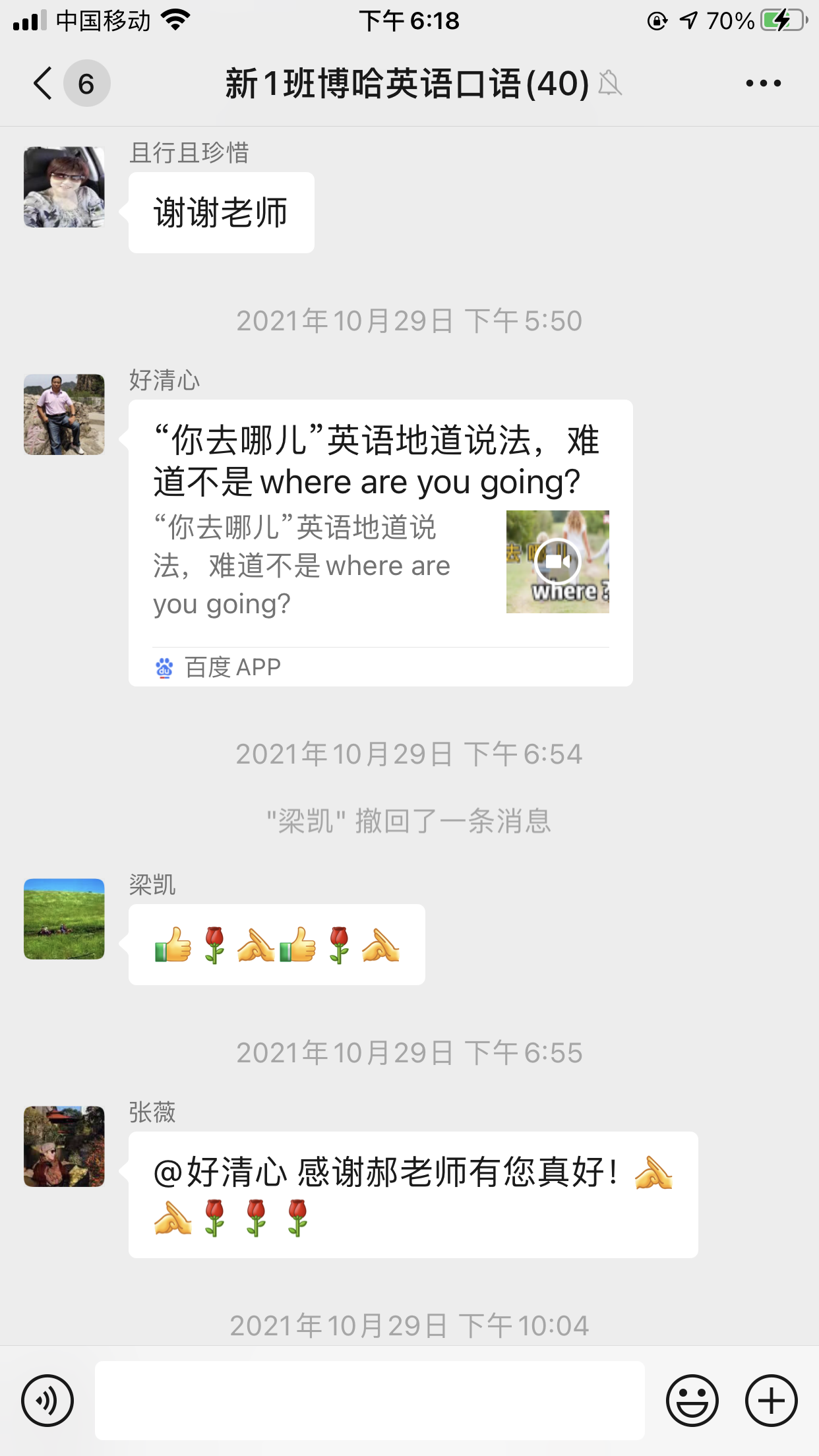Screen dimensions: 819x1456
Task: Open the plus attachments menu
Action: [771, 1401]
